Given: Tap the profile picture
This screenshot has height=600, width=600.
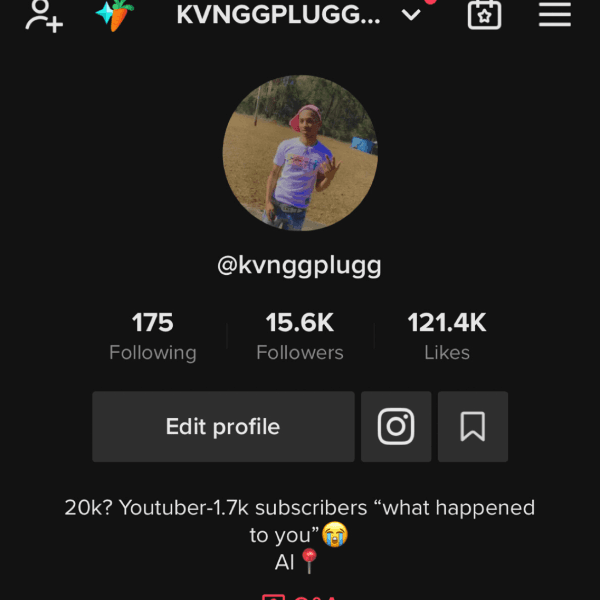Looking at the screenshot, I should (300, 153).
